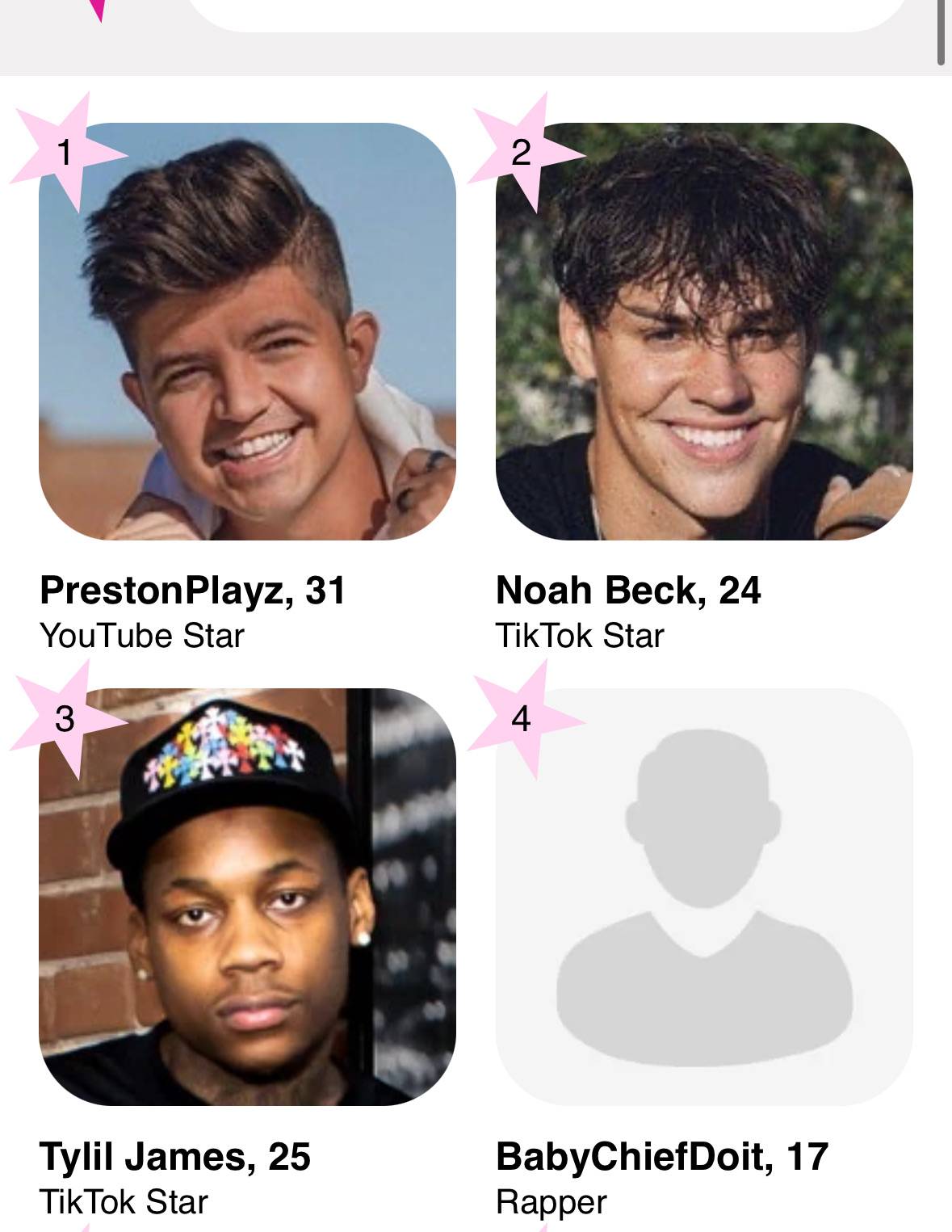952x1232 pixels.
Task: Tap the search box at top
Action: coord(546,13)
